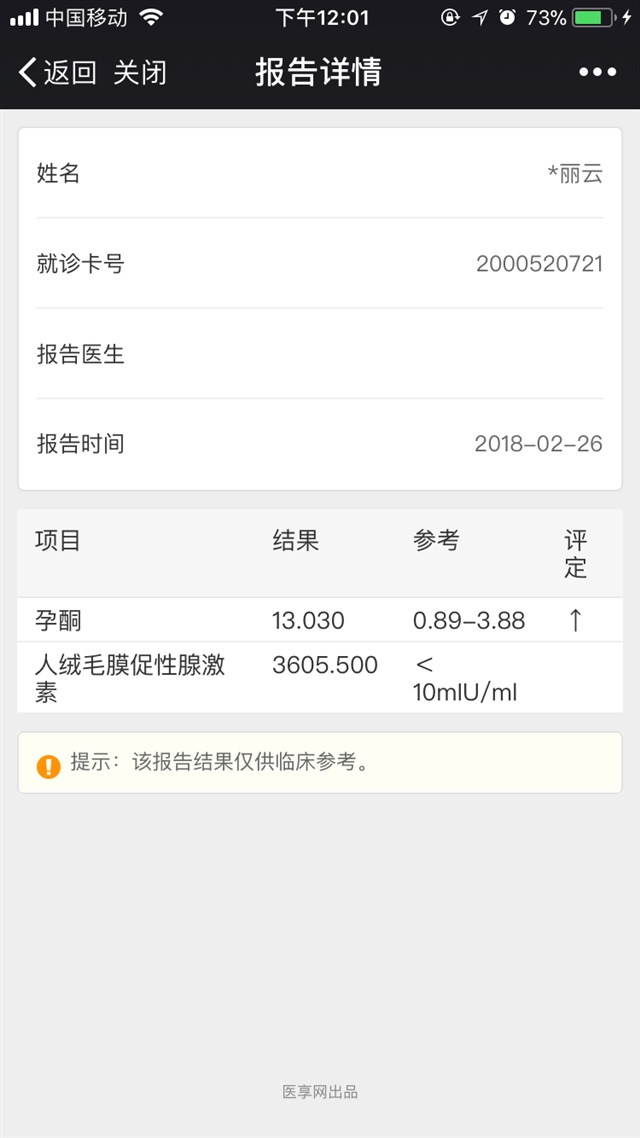This screenshot has height=1138, width=640.
Task: Go back with the 返回 button
Action: tap(58, 72)
